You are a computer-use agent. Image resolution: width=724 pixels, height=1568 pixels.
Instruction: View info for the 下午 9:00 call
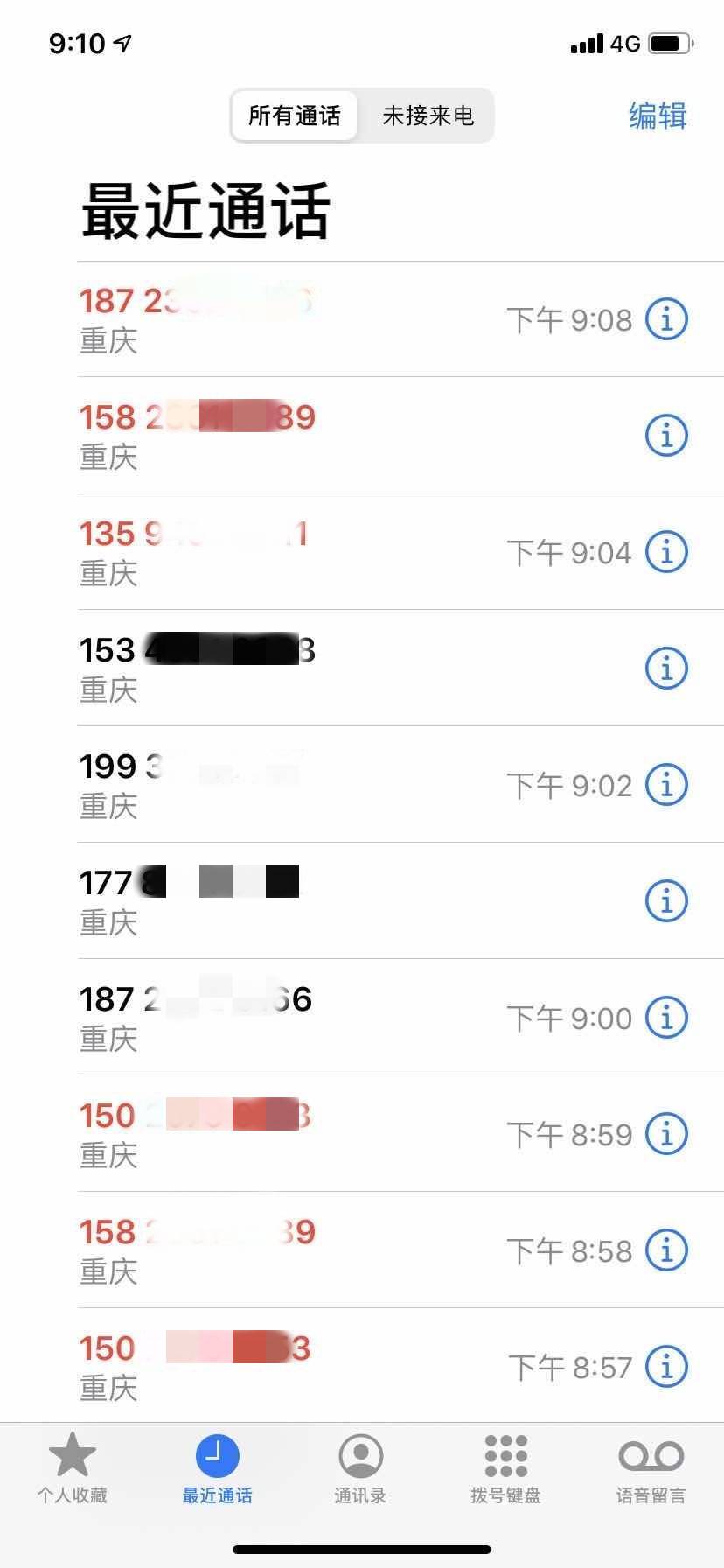pos(666,1018)
